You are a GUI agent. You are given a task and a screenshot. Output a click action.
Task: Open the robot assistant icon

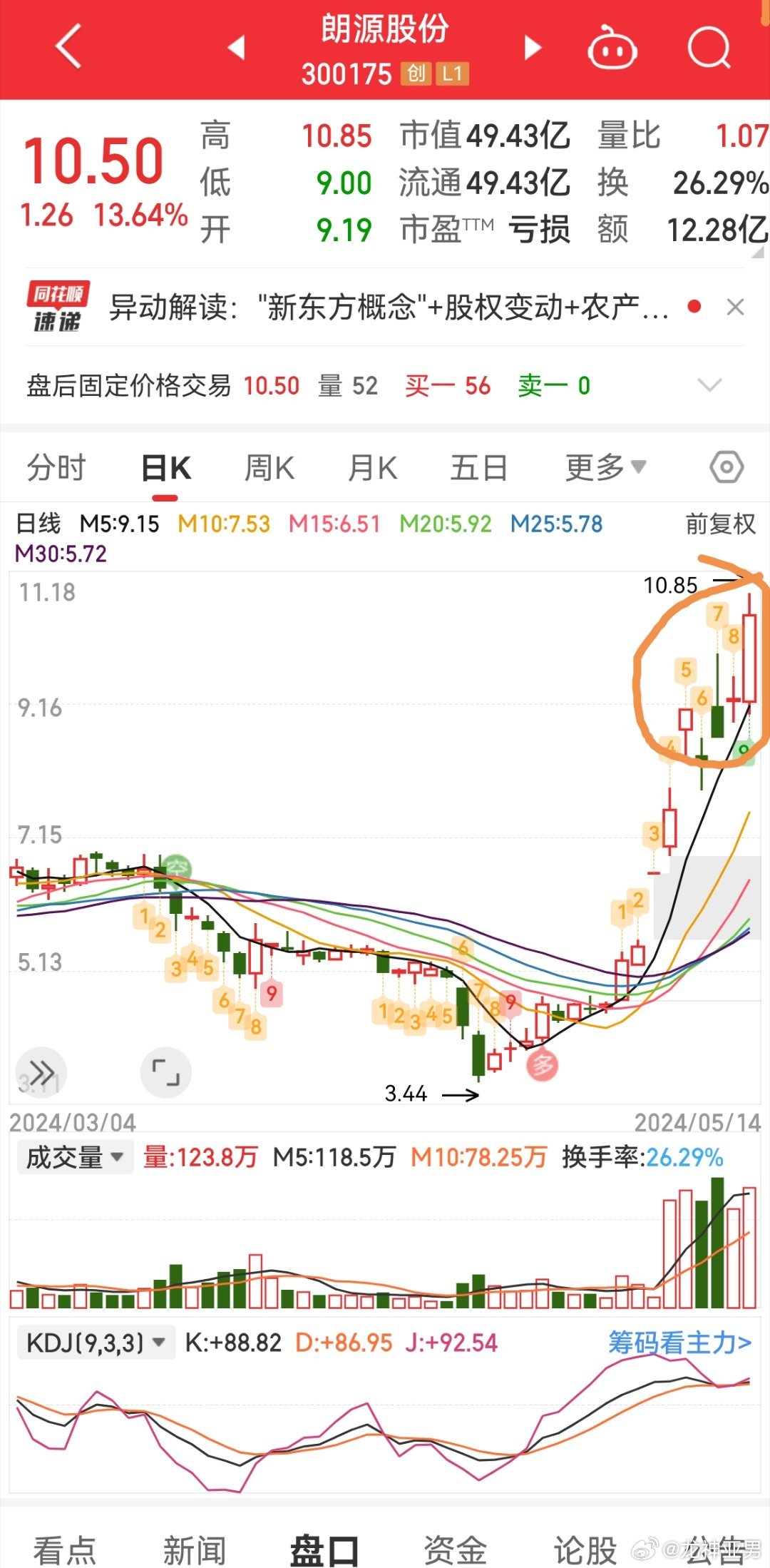(x=612, y=48)
